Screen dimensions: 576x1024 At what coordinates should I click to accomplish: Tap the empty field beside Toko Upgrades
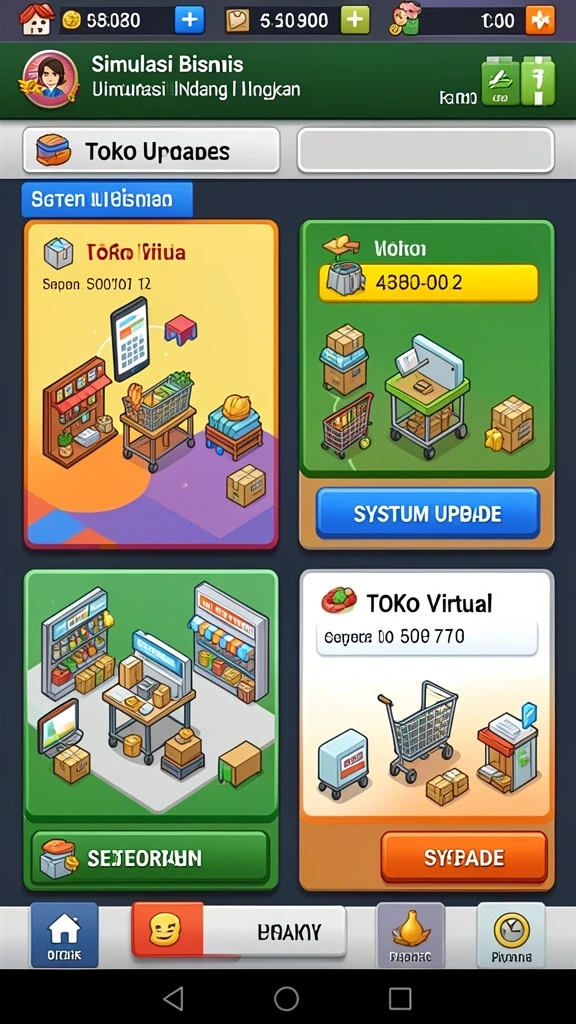[x=426, y=150]
